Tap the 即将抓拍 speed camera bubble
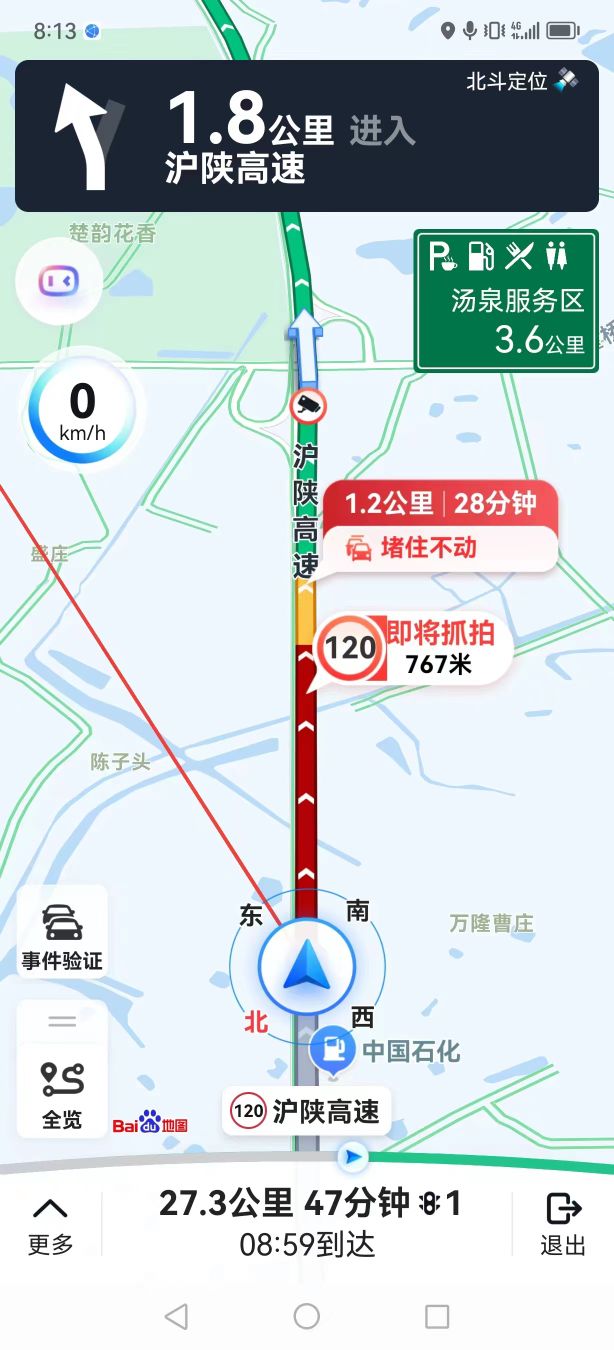The height and width of the screenshot is (1350, 614). click(412, 648)
